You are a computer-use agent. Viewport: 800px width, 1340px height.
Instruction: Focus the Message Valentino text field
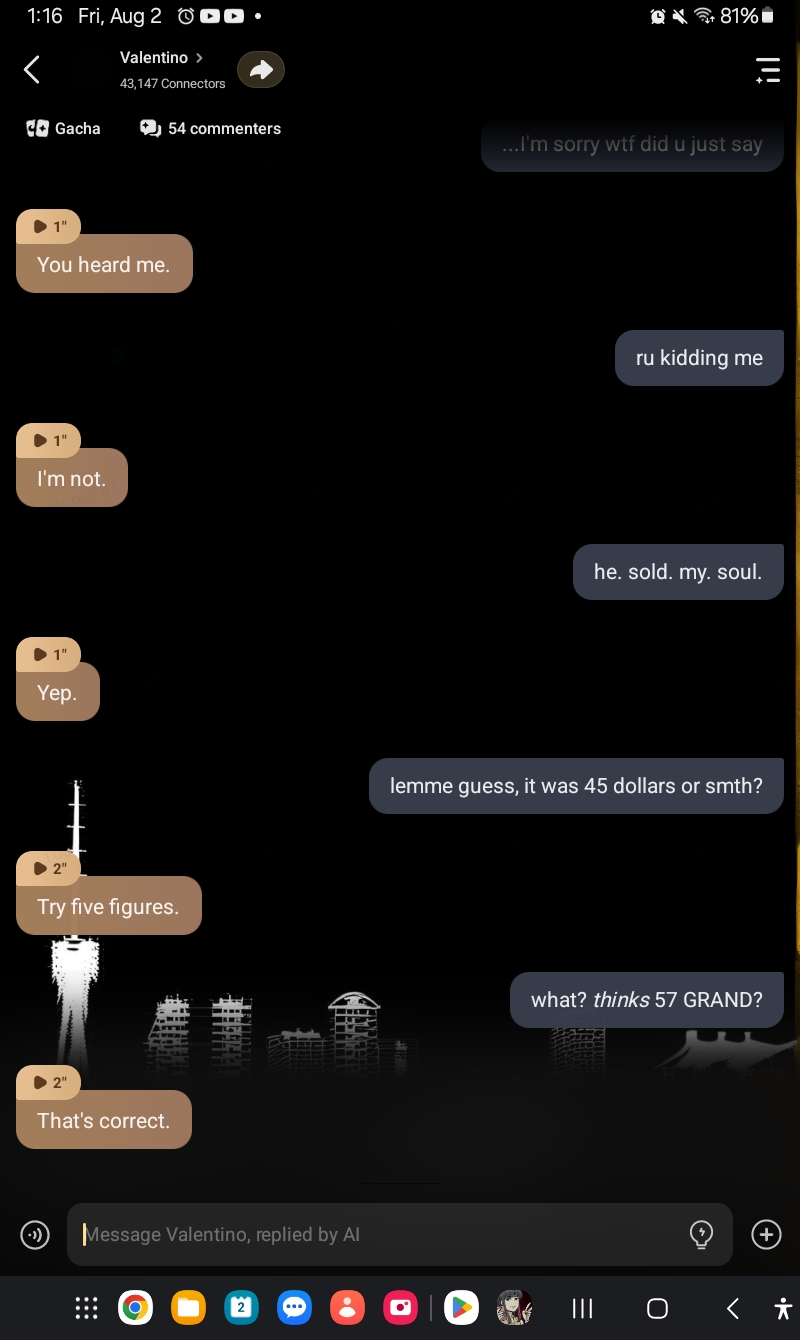pos(380,1235)
